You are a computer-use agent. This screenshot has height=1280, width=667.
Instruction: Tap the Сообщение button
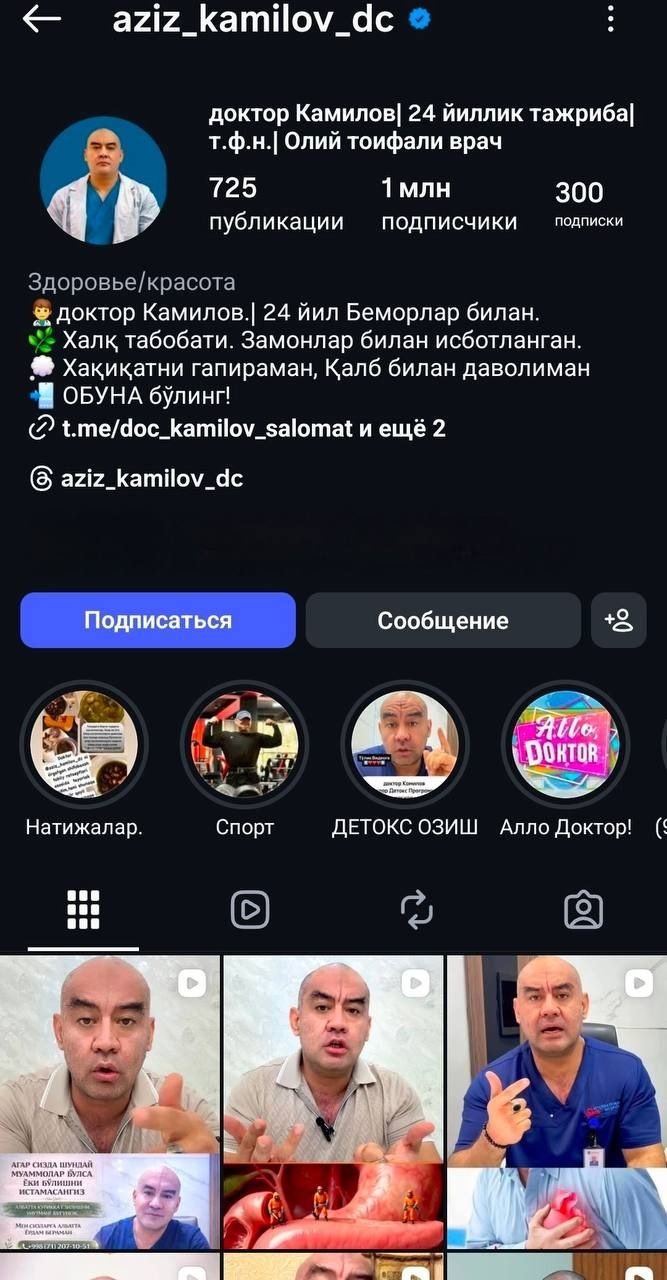click(443, 621)
